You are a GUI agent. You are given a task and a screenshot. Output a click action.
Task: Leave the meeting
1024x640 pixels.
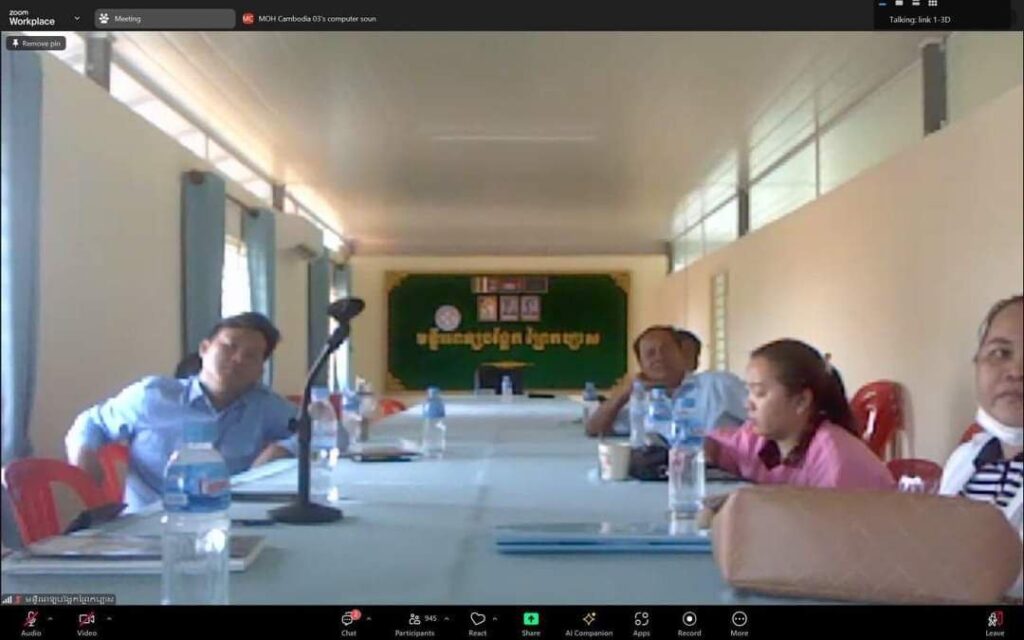(994, 620)
